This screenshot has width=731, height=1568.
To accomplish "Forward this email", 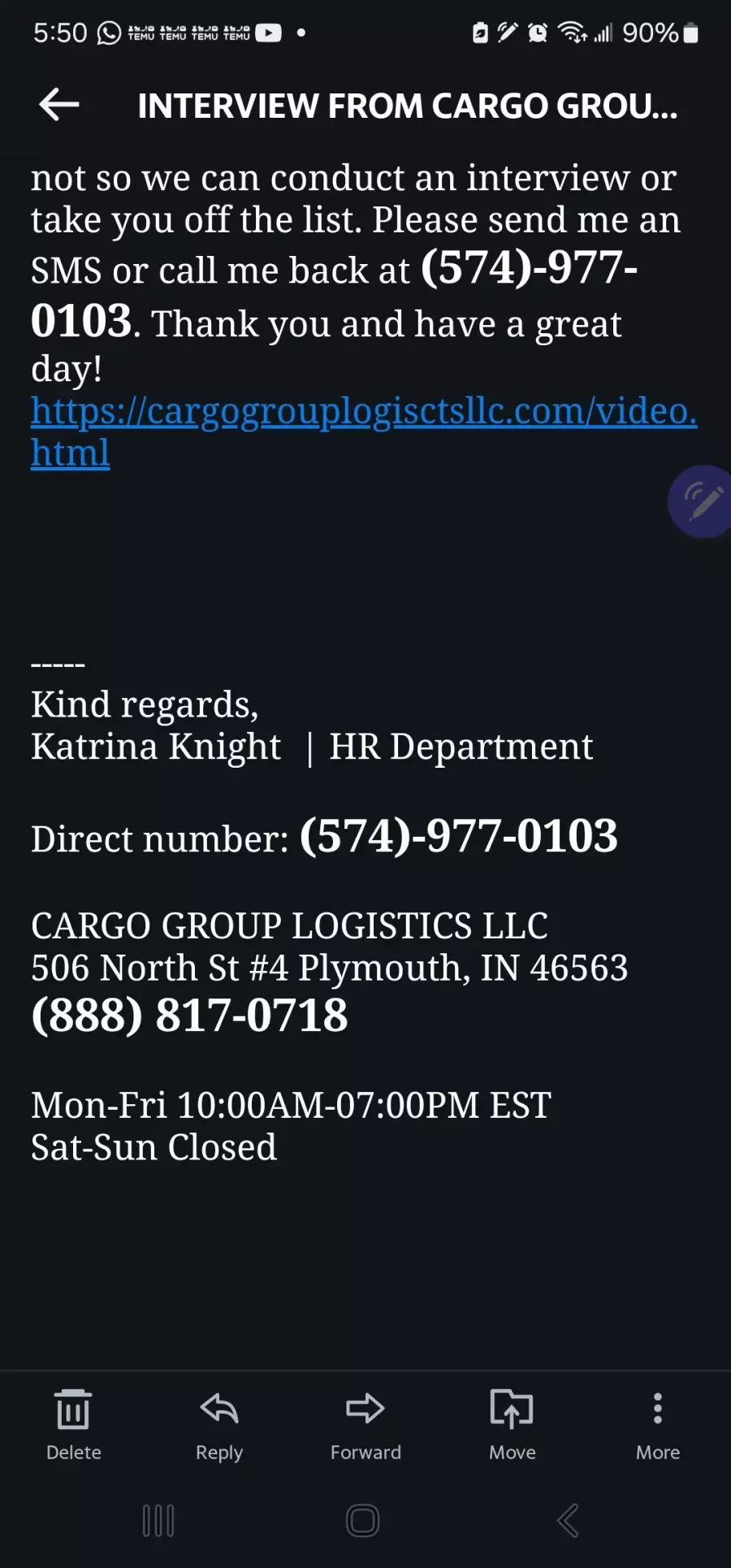I will (x=365, y=1425).
